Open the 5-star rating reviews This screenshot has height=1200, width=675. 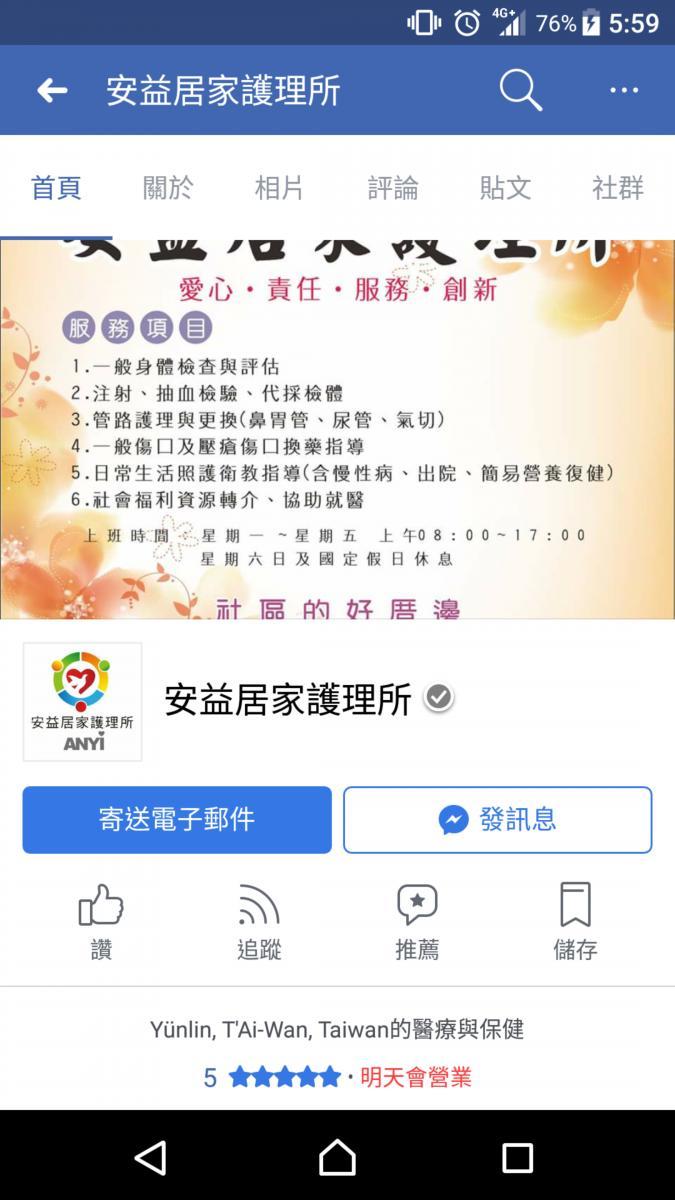click(273, 1077)
